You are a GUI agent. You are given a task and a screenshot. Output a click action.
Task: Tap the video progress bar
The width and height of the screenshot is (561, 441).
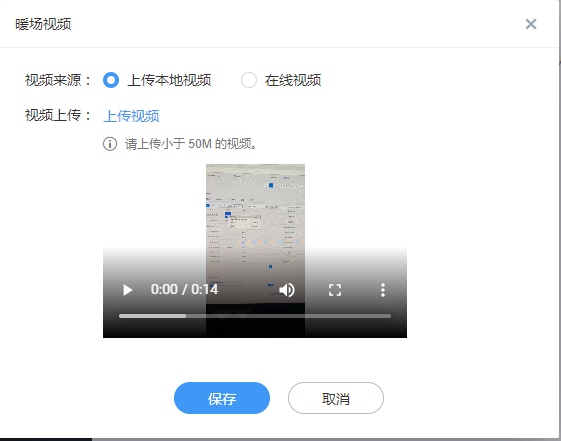point(255,316)
